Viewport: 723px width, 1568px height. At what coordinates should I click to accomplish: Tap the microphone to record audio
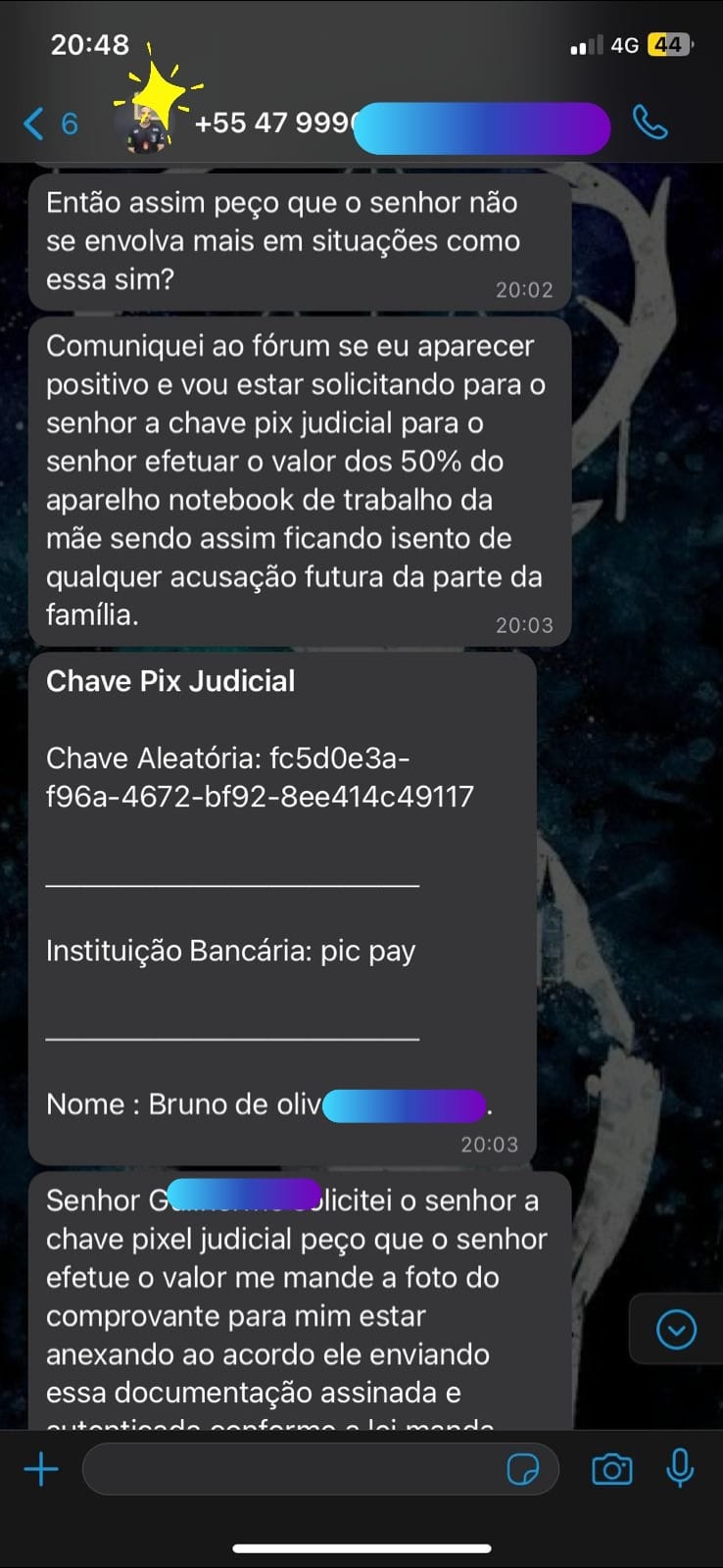pyautogui.click(x=680, y=1469)
